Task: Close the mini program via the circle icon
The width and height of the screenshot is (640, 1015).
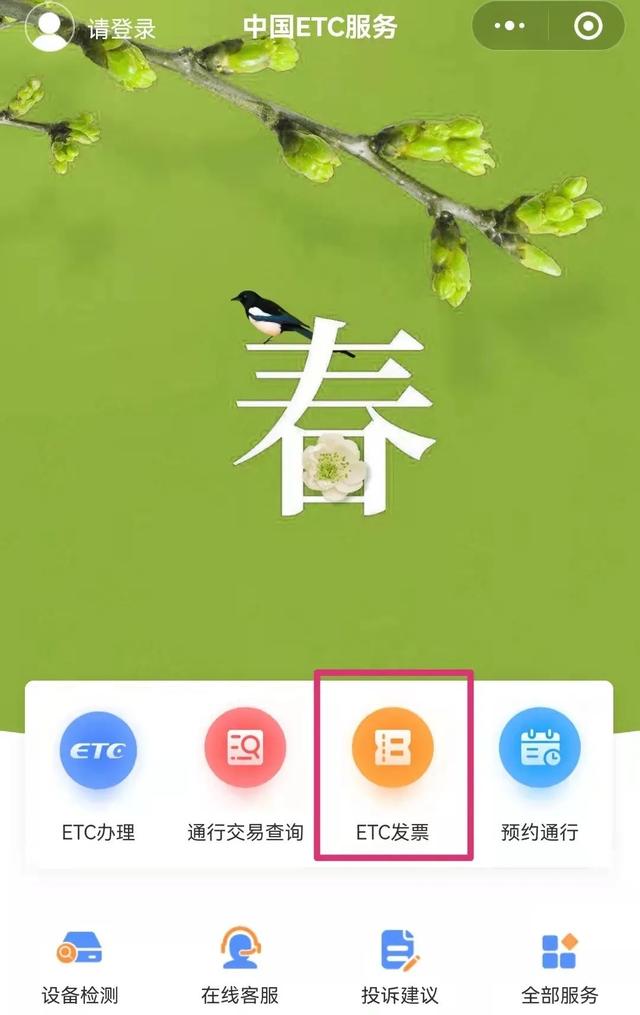Action: pyautogui.click(x=588, y=26)
